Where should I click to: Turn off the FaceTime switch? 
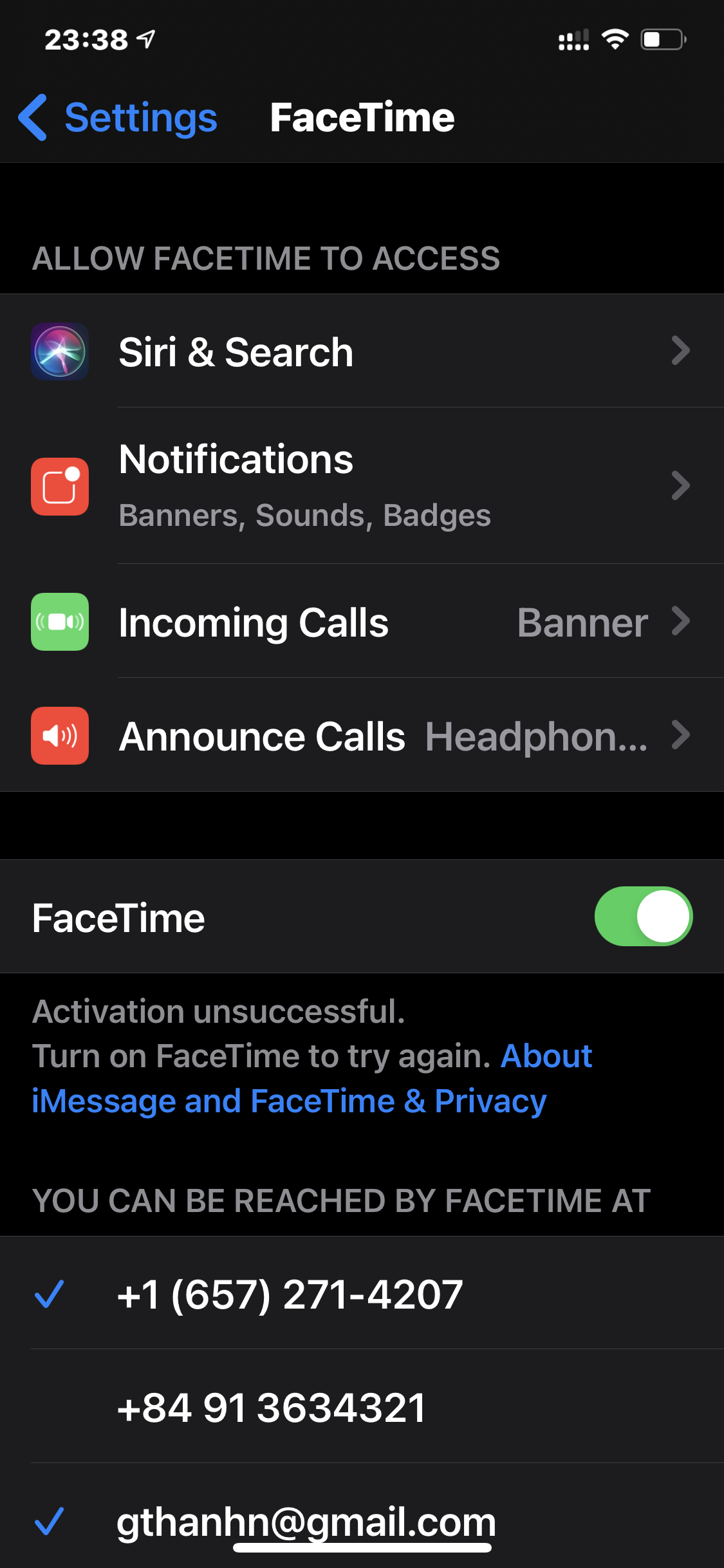click(643, 917)
